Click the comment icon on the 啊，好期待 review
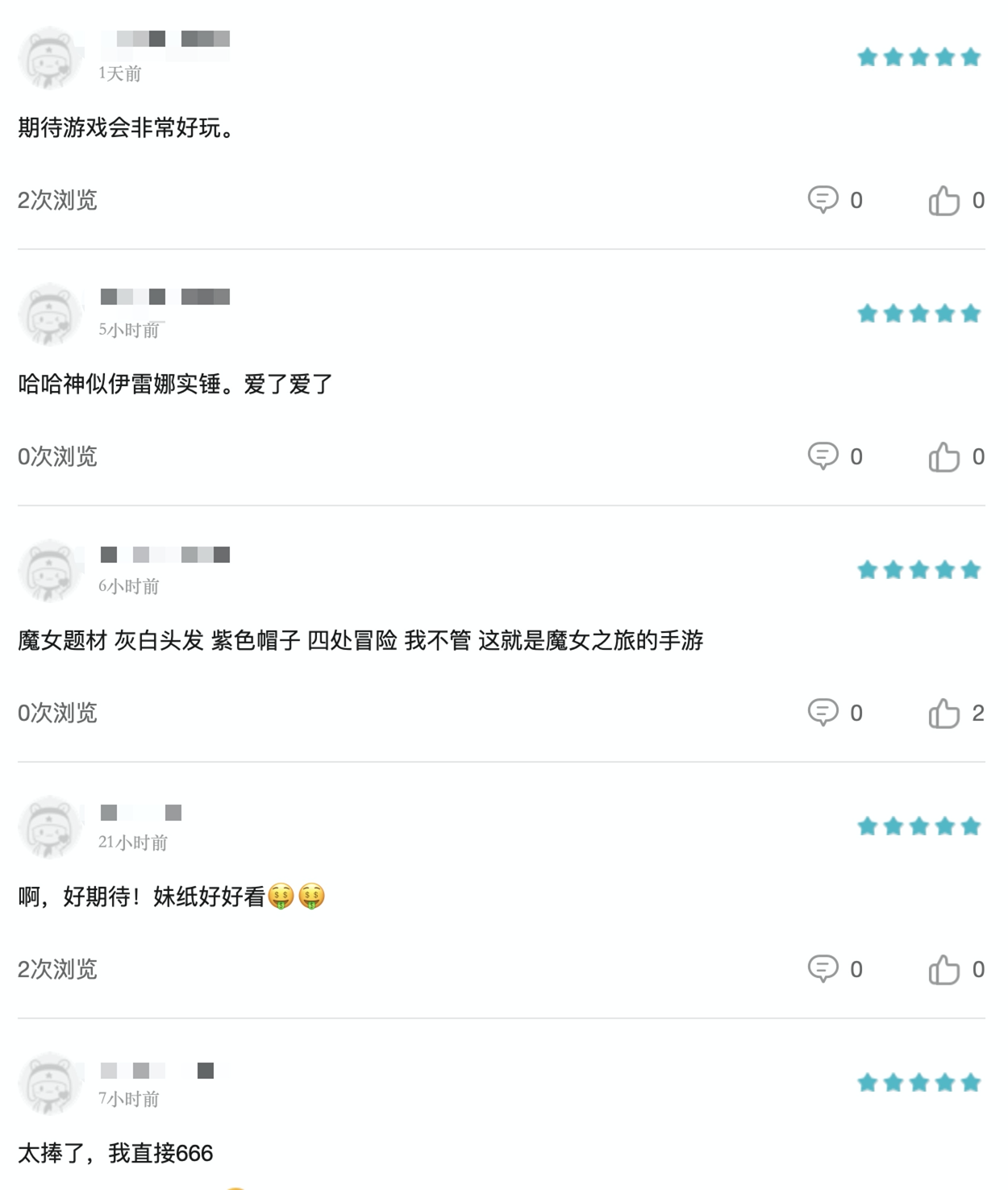 pyautogui.click(x=823, y=969)
